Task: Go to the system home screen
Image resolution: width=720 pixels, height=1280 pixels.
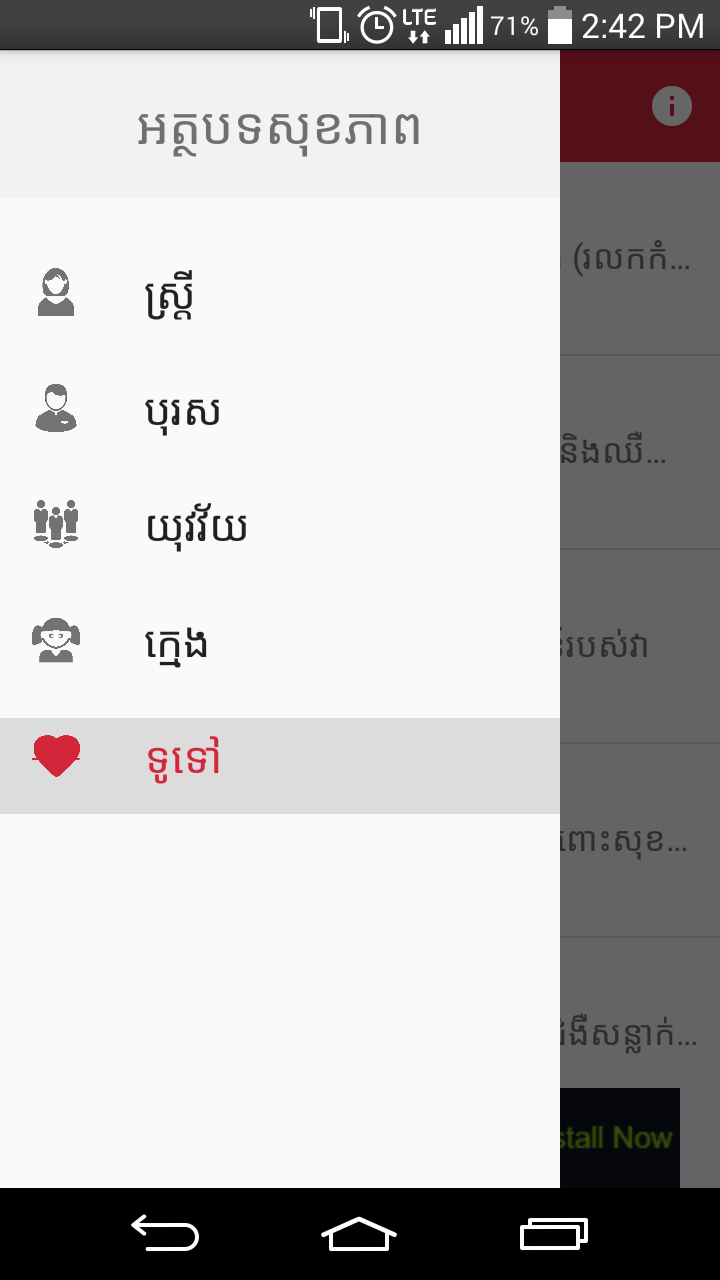Action: (x=359, y=1233)
